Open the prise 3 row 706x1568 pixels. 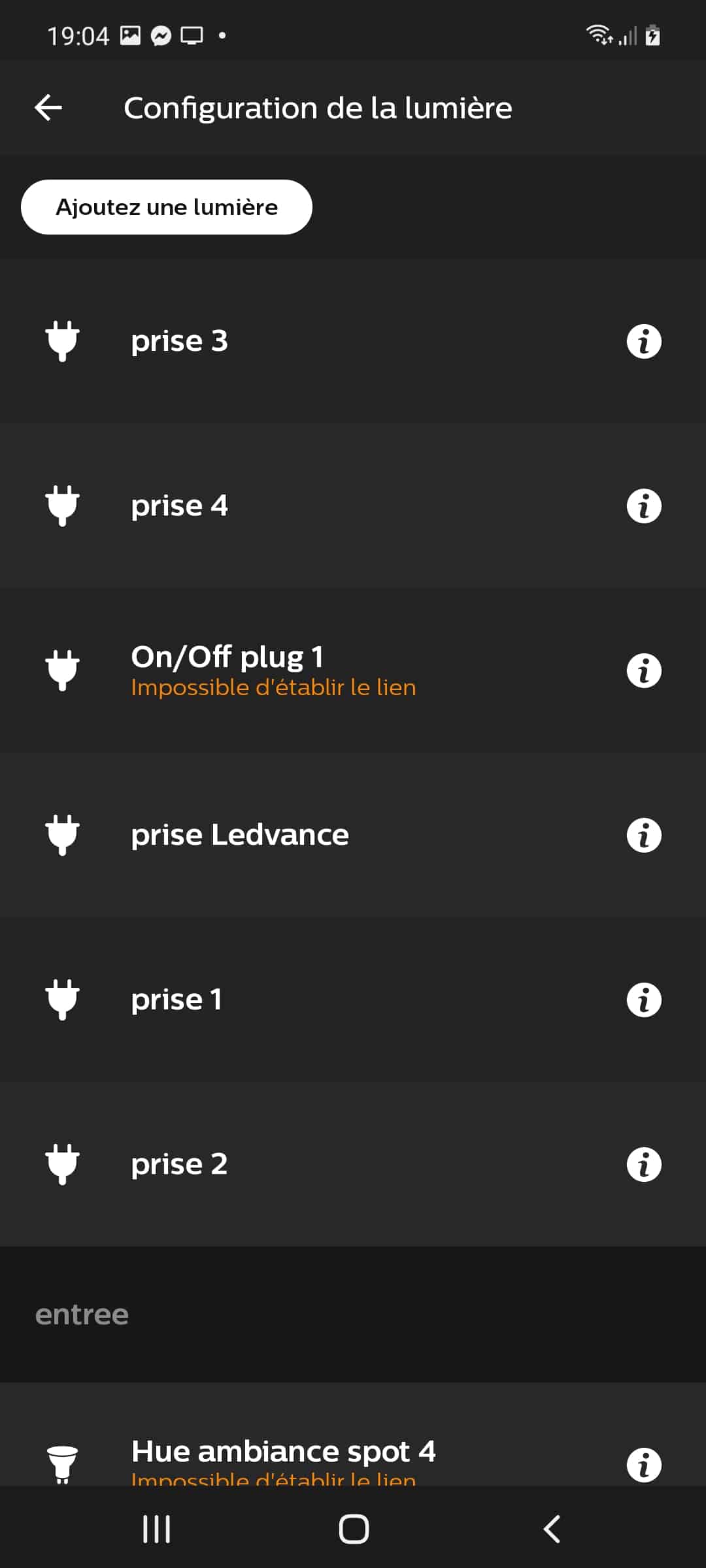click(353, 341)
